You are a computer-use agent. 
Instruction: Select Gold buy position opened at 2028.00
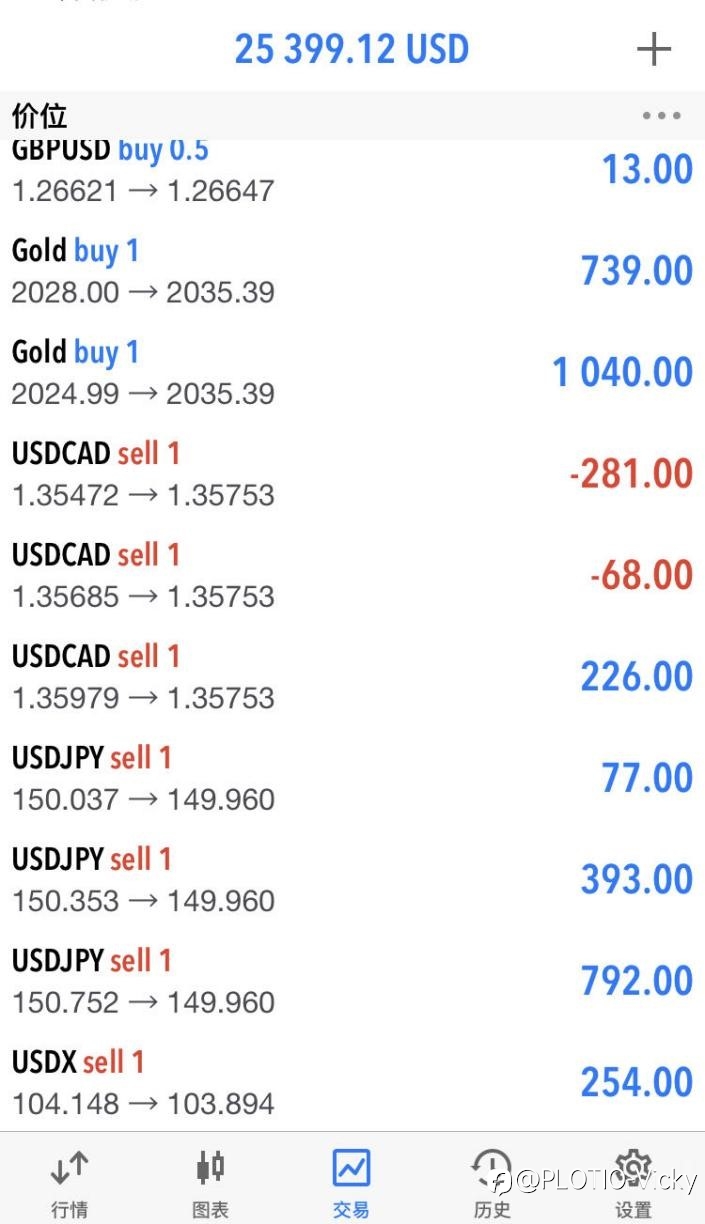[x=352, y=271]
